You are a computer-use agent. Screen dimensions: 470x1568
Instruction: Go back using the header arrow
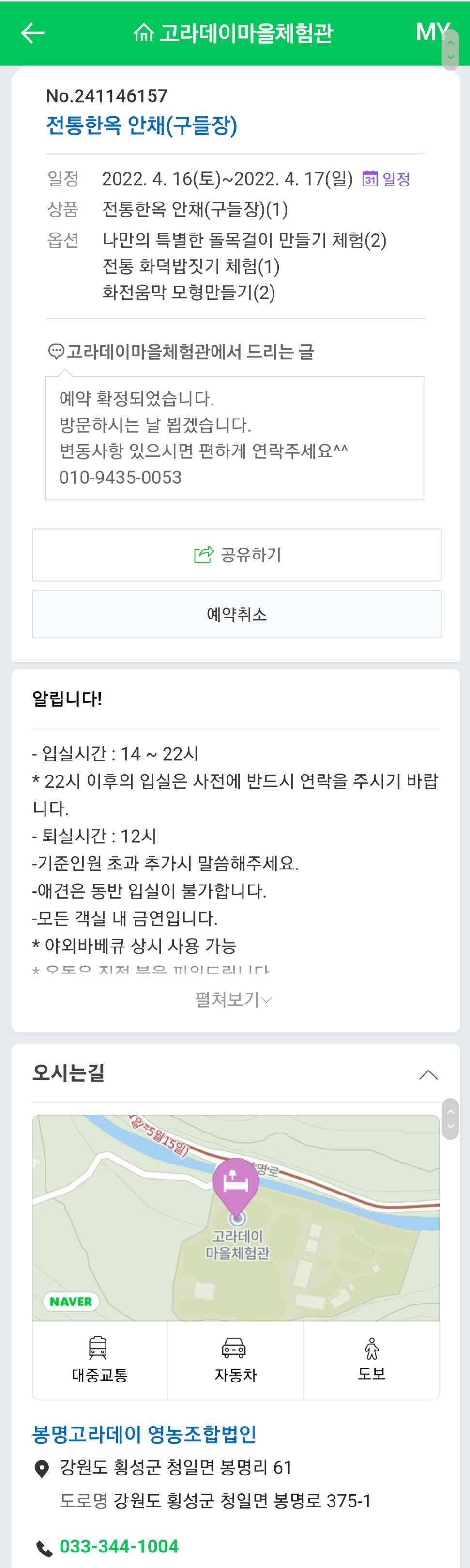click(33, 33)
